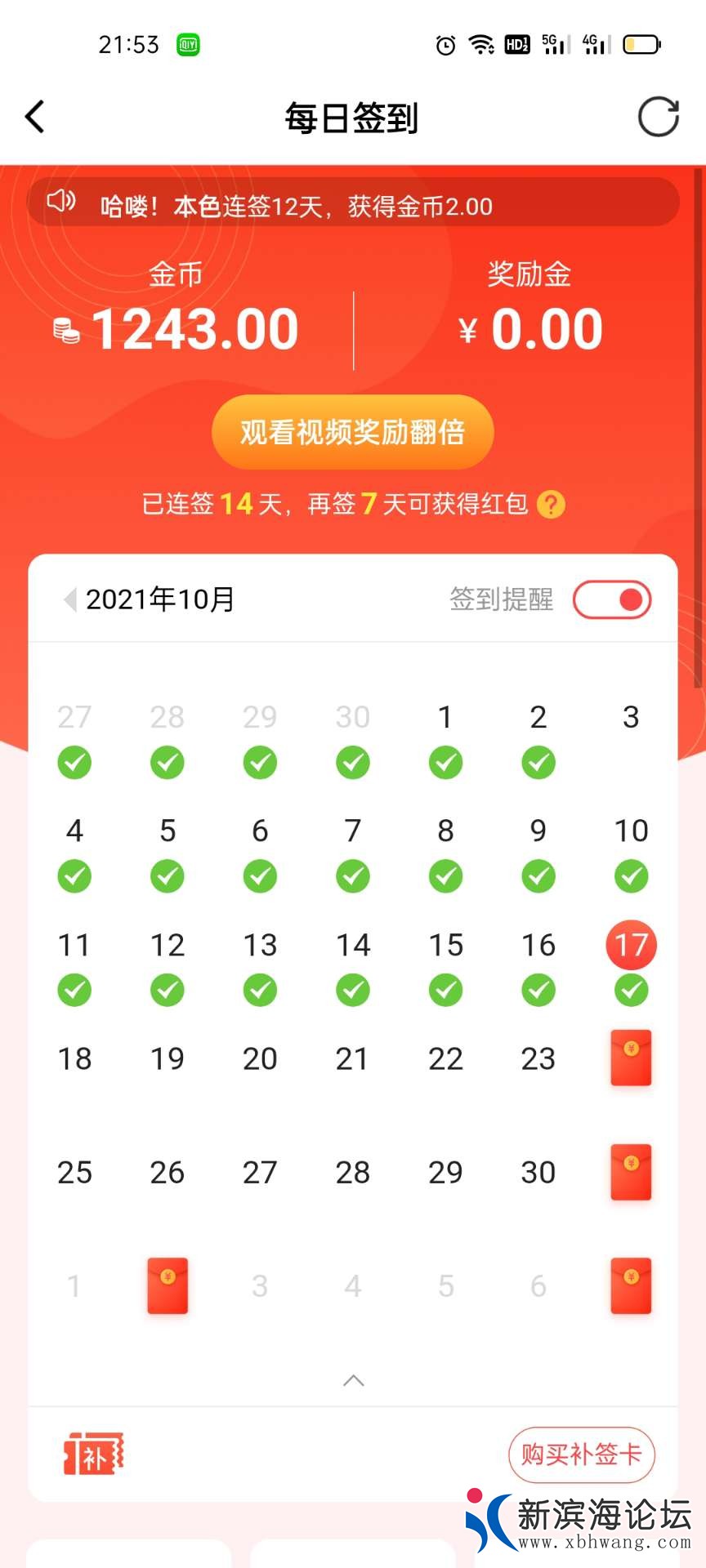Go to the previous month from 2021年10月
This screenshot has height=1568, width=706.
coord(70,599)
